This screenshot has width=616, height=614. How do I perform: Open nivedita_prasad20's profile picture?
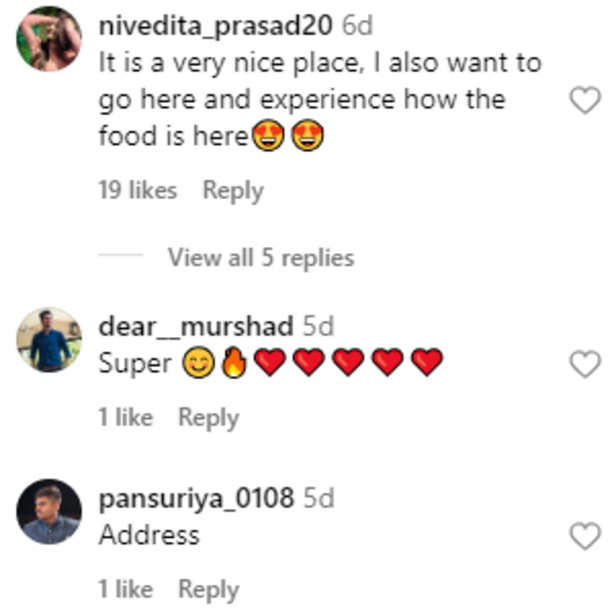pos(49,38)
